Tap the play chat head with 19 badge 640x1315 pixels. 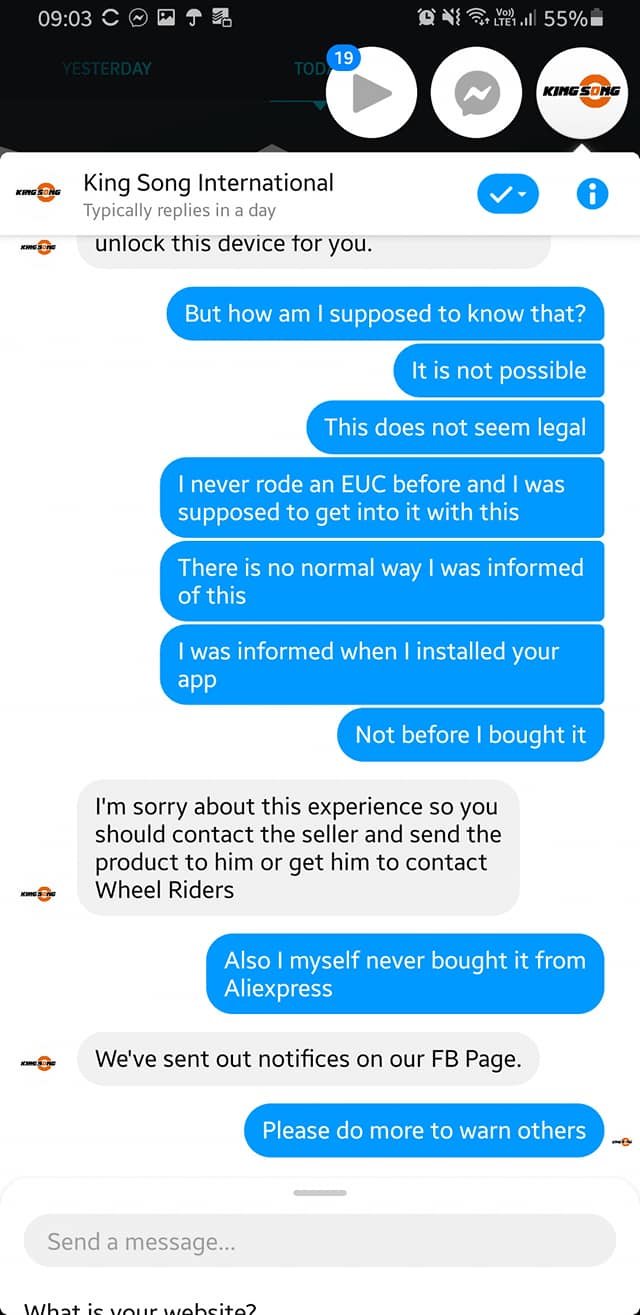[x=372, y=92]
